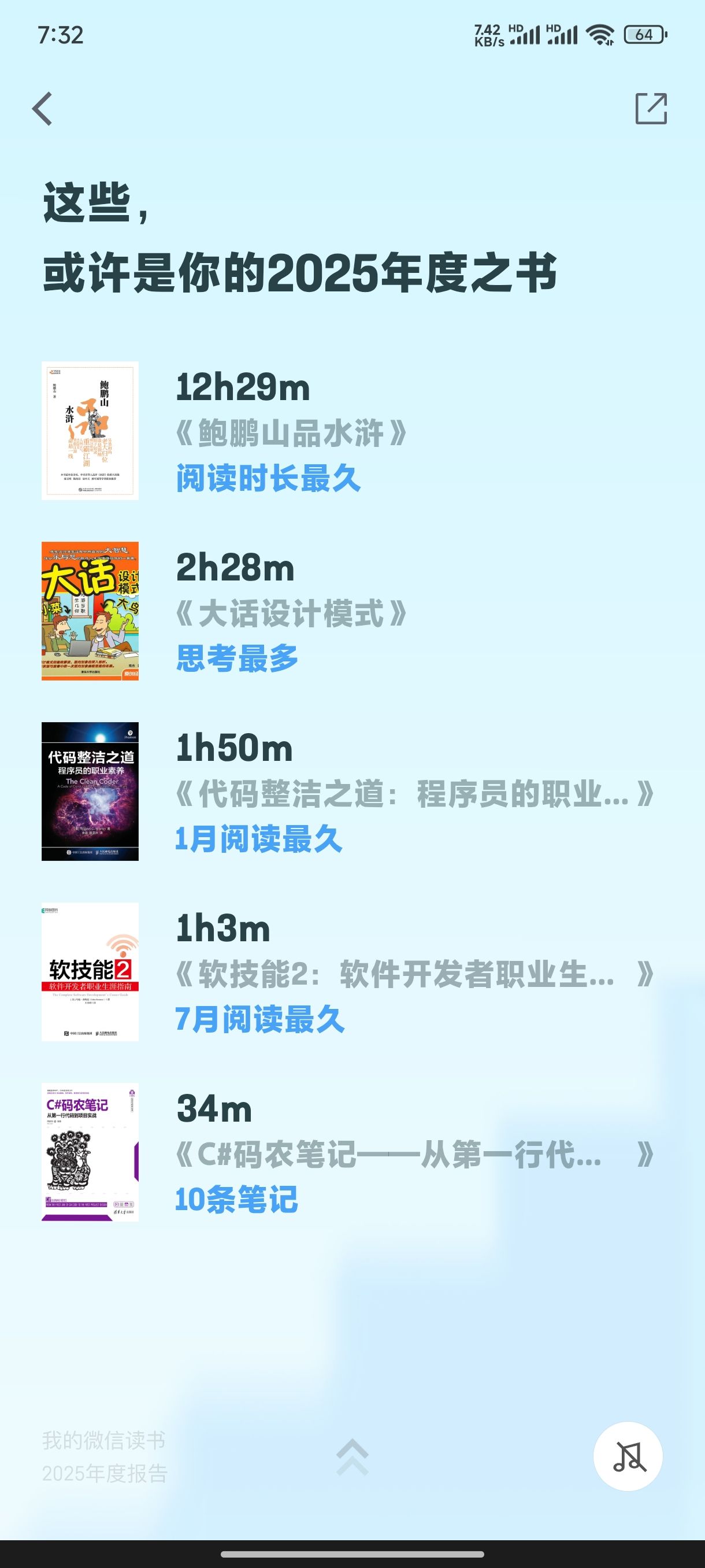Go back using the top-left arrow
705x1568 pixels.
42,109
